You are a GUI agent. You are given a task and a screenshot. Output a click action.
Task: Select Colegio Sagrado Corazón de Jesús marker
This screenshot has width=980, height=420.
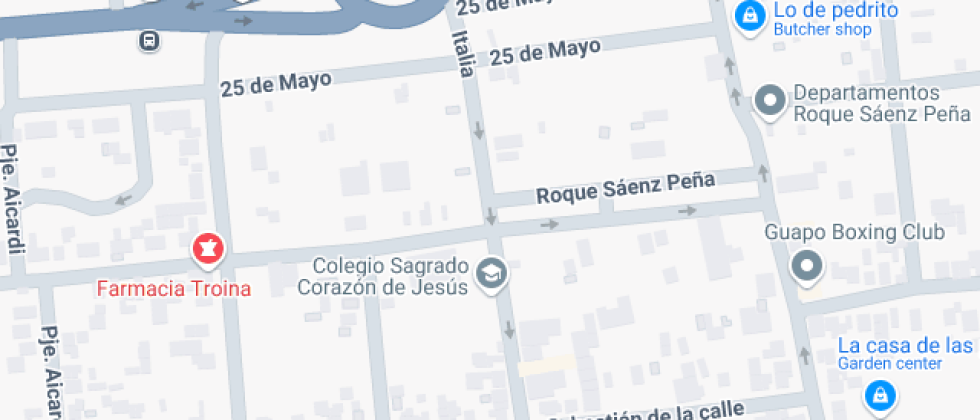[x=490, y=274]
